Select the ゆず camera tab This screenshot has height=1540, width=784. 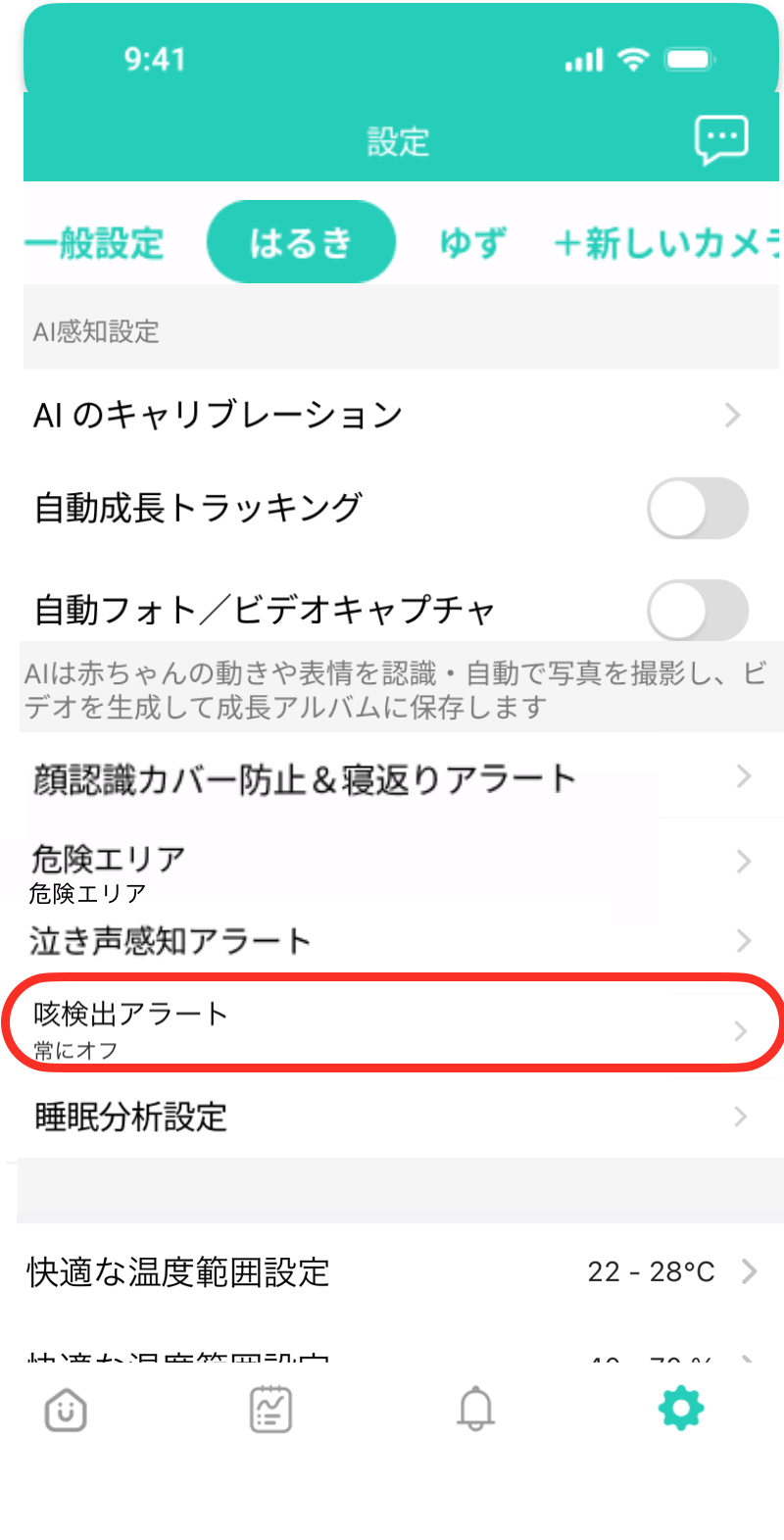point(471,242)
